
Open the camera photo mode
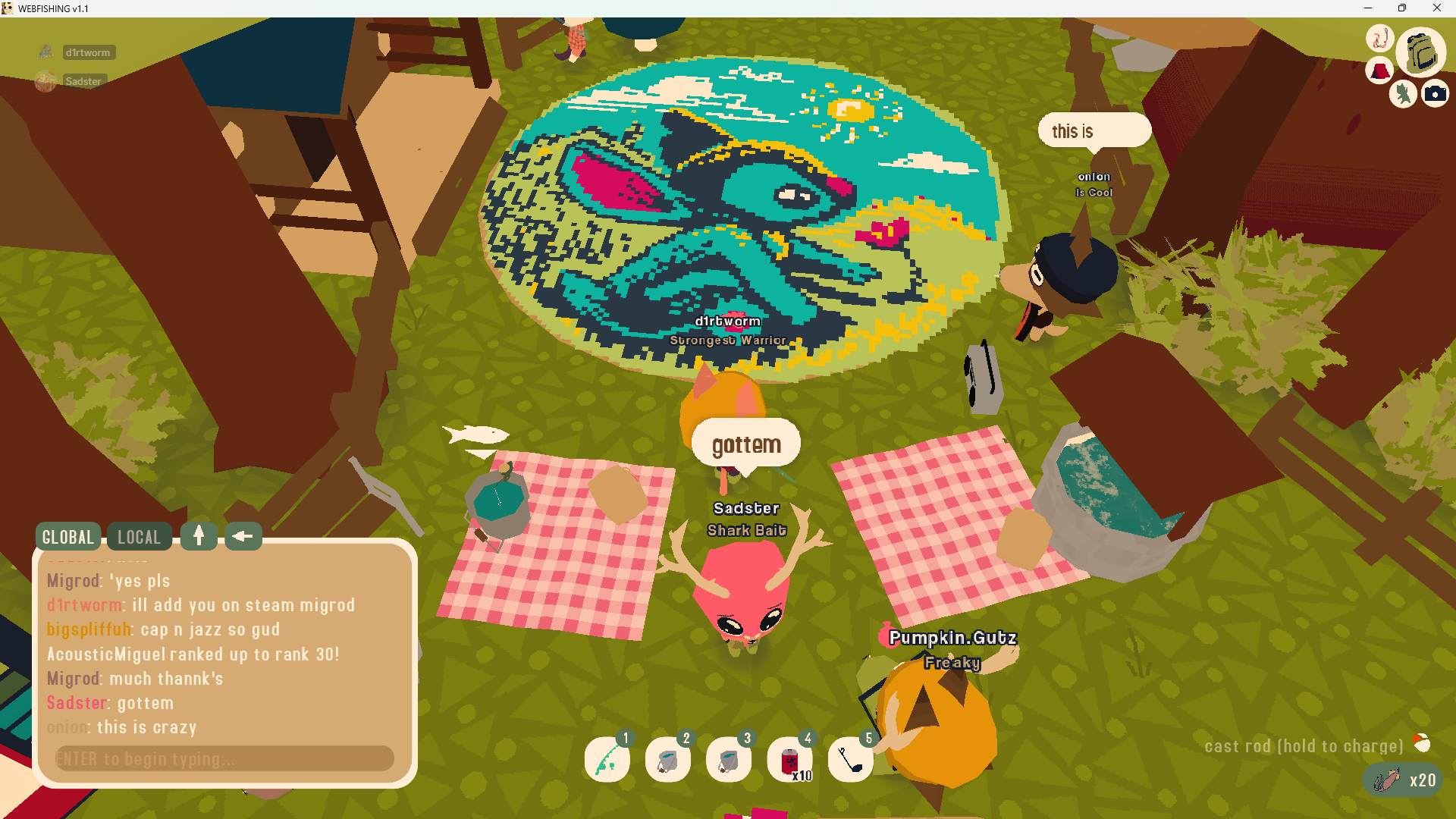pos(1434,94)
